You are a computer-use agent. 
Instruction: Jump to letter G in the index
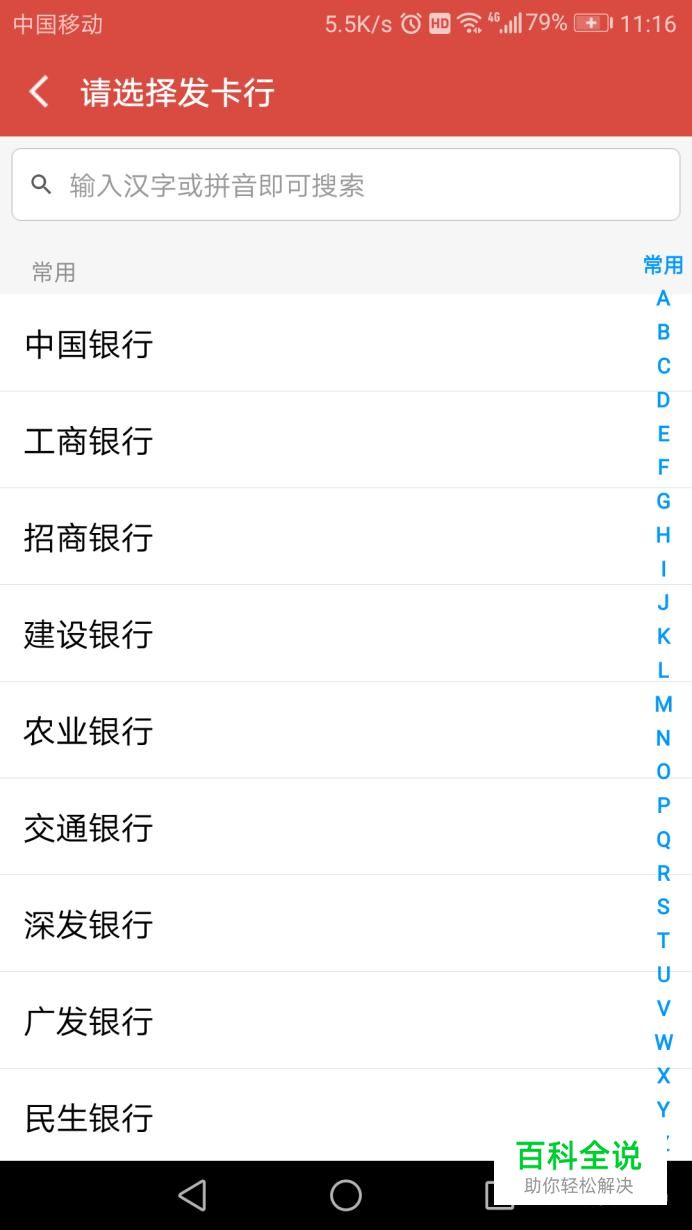click(x=663, y=501)
